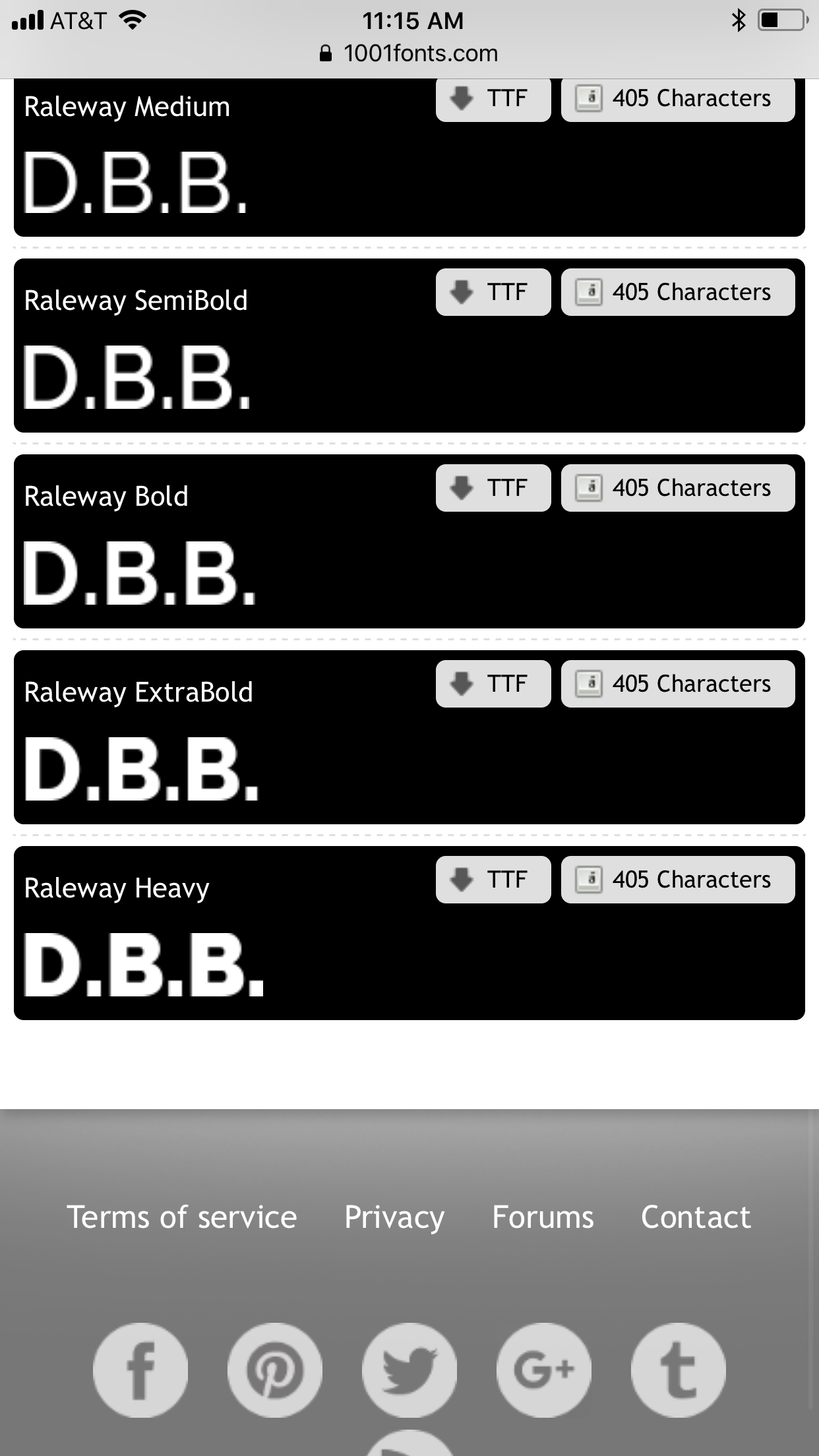
Task: Open the Privacy link
Action: click(394, 1217)
